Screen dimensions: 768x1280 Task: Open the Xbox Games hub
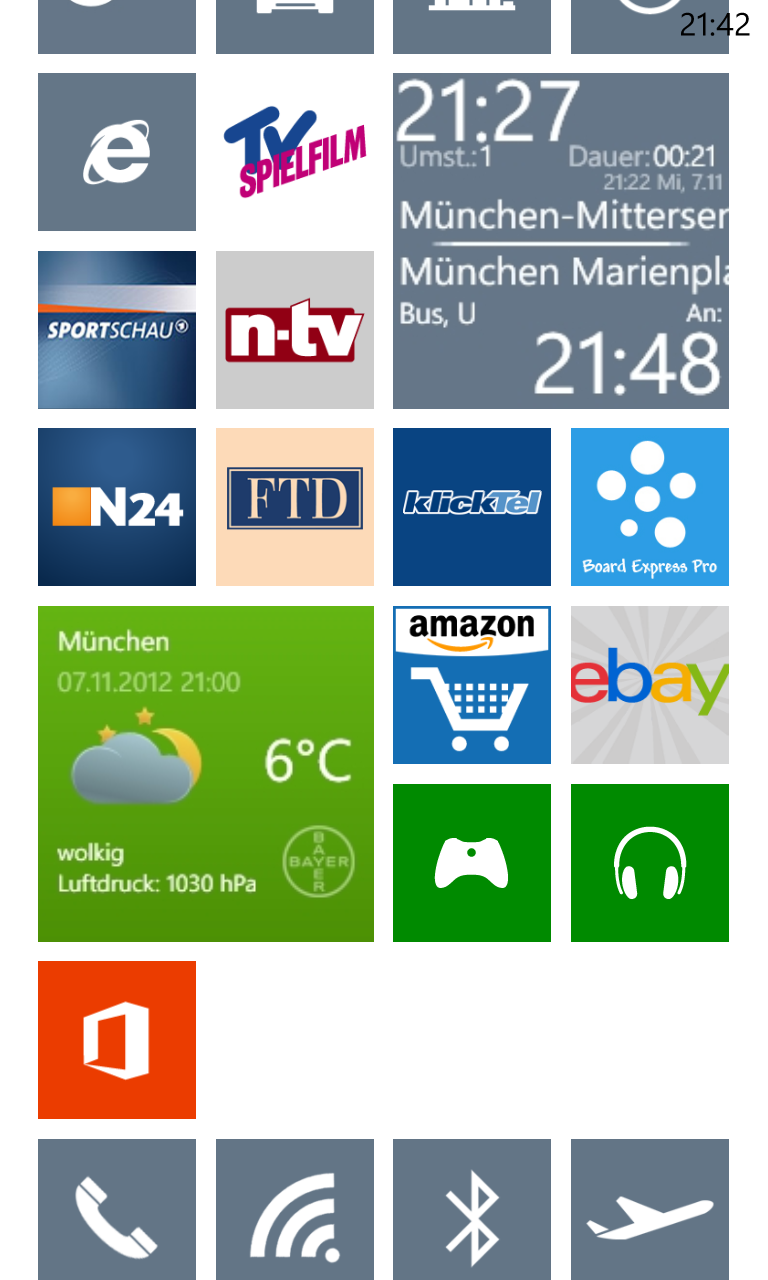[x=472, y=863]
